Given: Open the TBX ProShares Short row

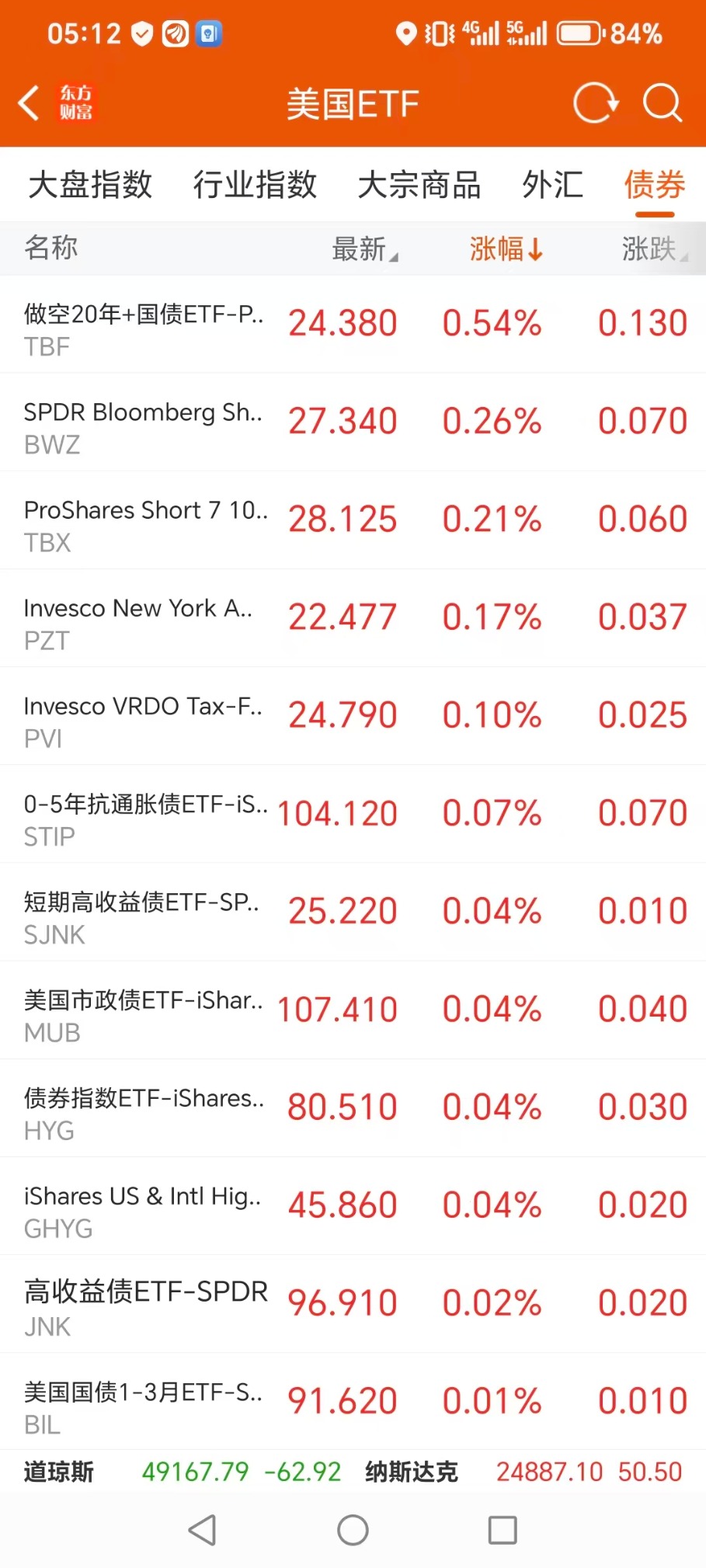Looking at the screenshot, I should (353, 520).
